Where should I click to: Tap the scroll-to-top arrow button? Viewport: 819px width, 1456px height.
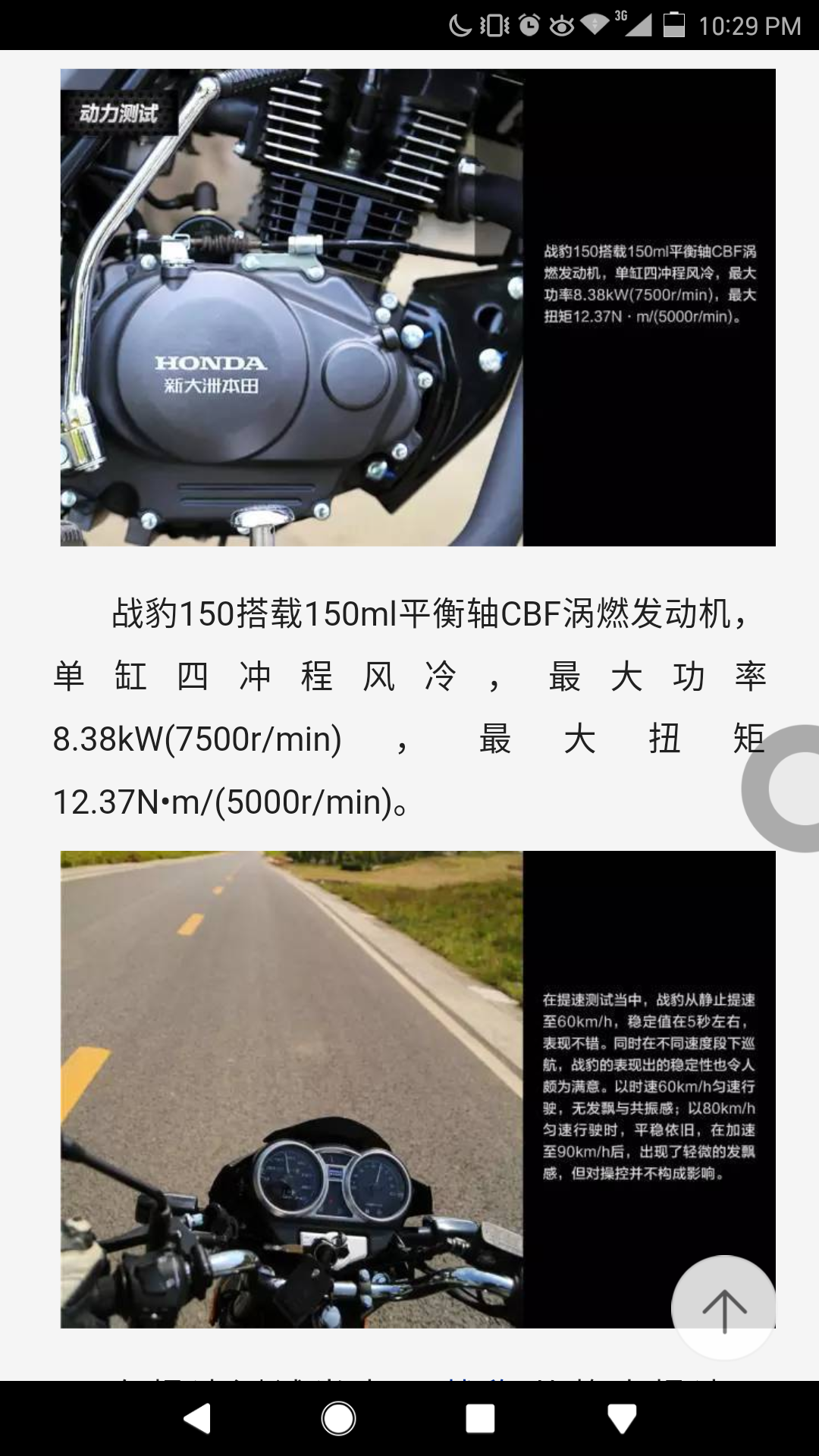click(x=723, y=1308)
